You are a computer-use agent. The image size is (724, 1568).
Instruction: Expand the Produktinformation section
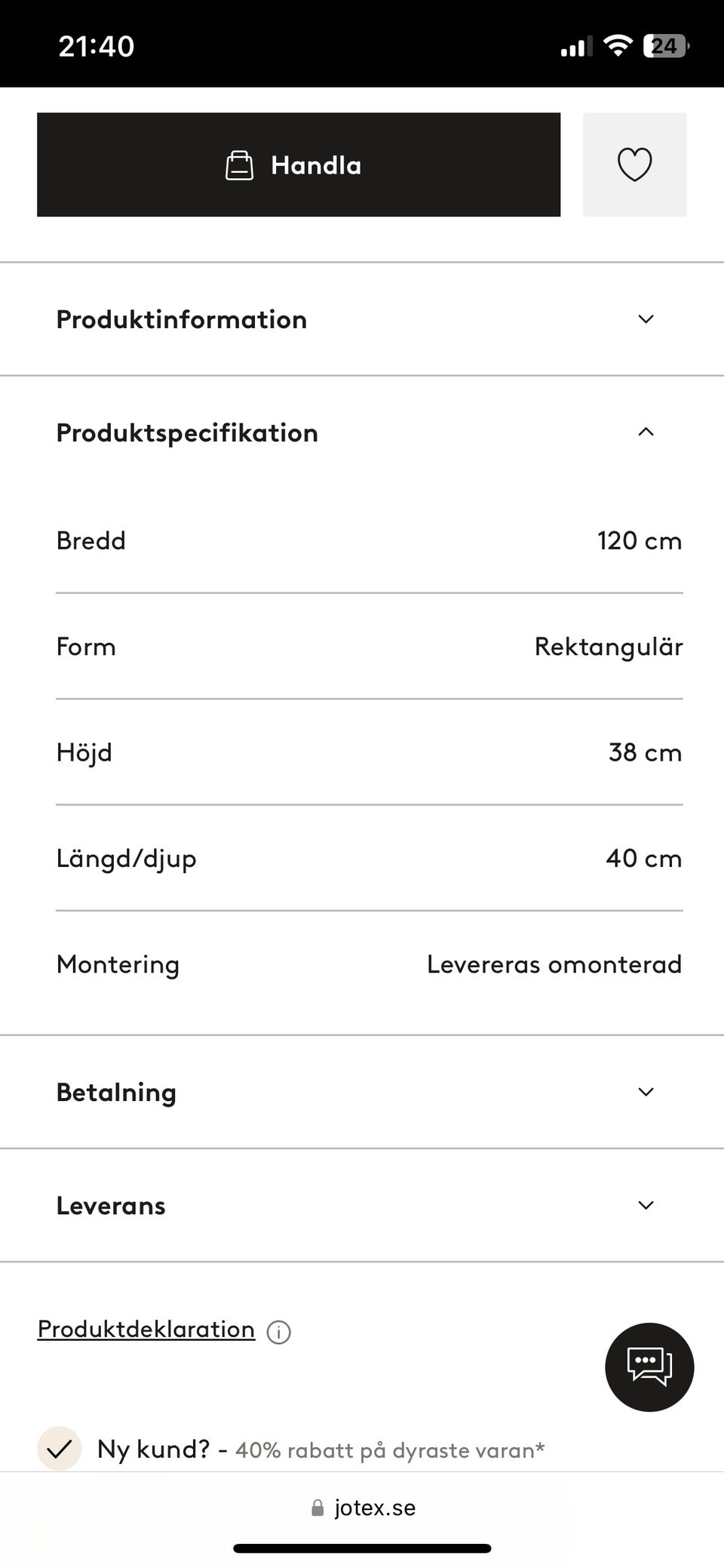coord(362,319)
